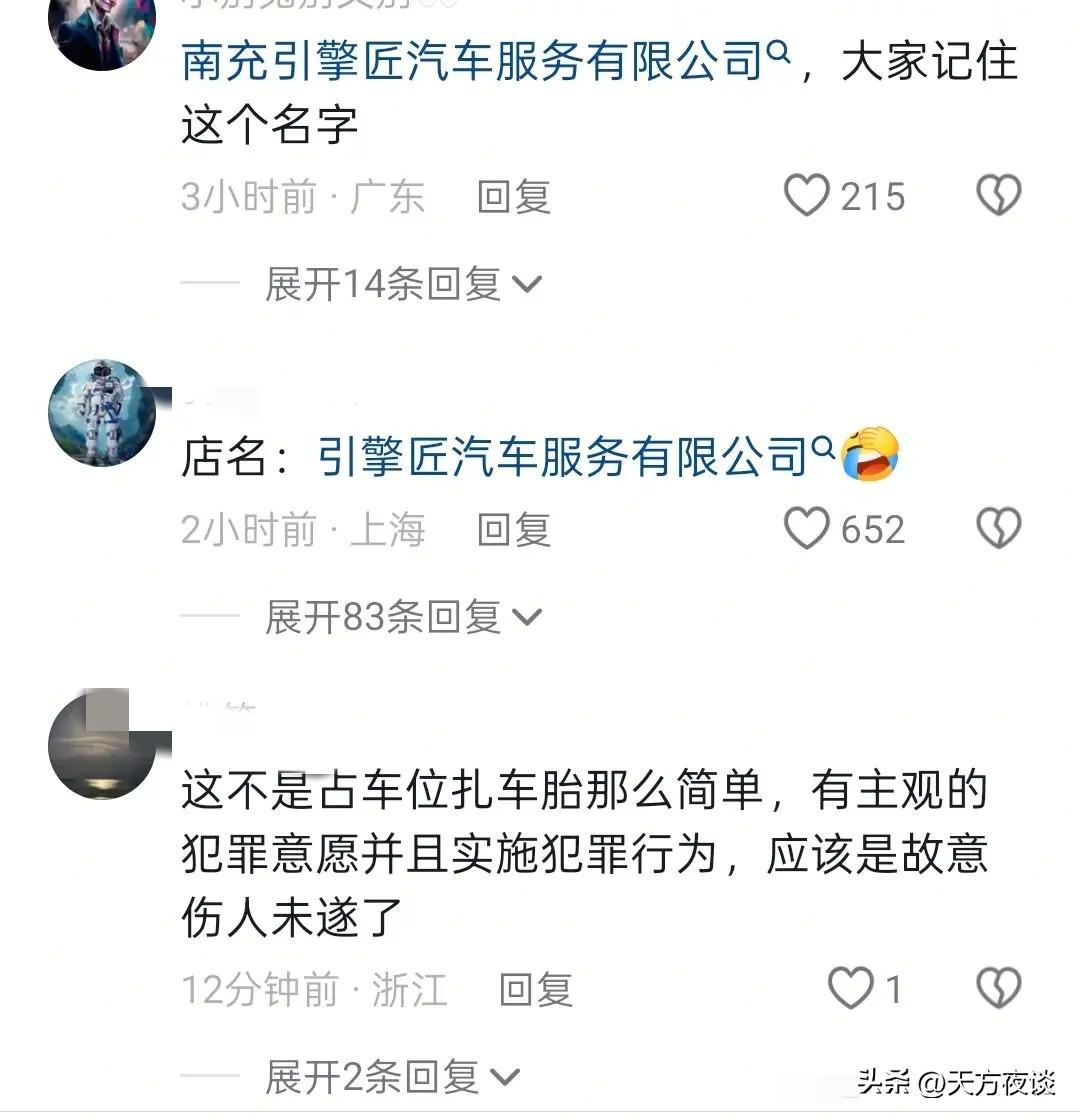This screenshot has height=1120, width=1080.
Task: Reply to the 上海 comment
Action: pyautogui.click(x=514, y=530)
